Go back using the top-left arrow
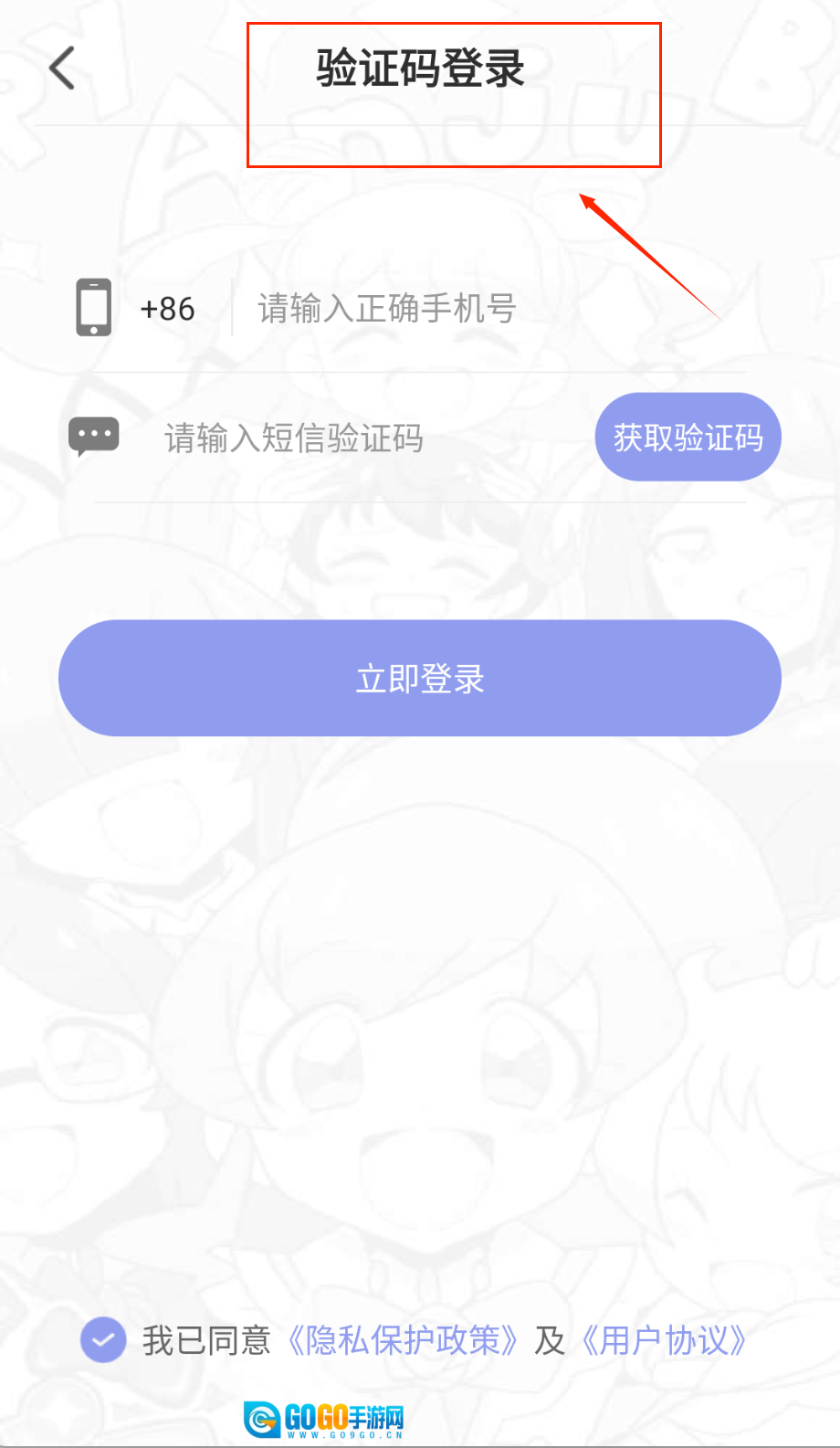Image resolution: width=840 pixels, height=1448 pixels. 62,69
